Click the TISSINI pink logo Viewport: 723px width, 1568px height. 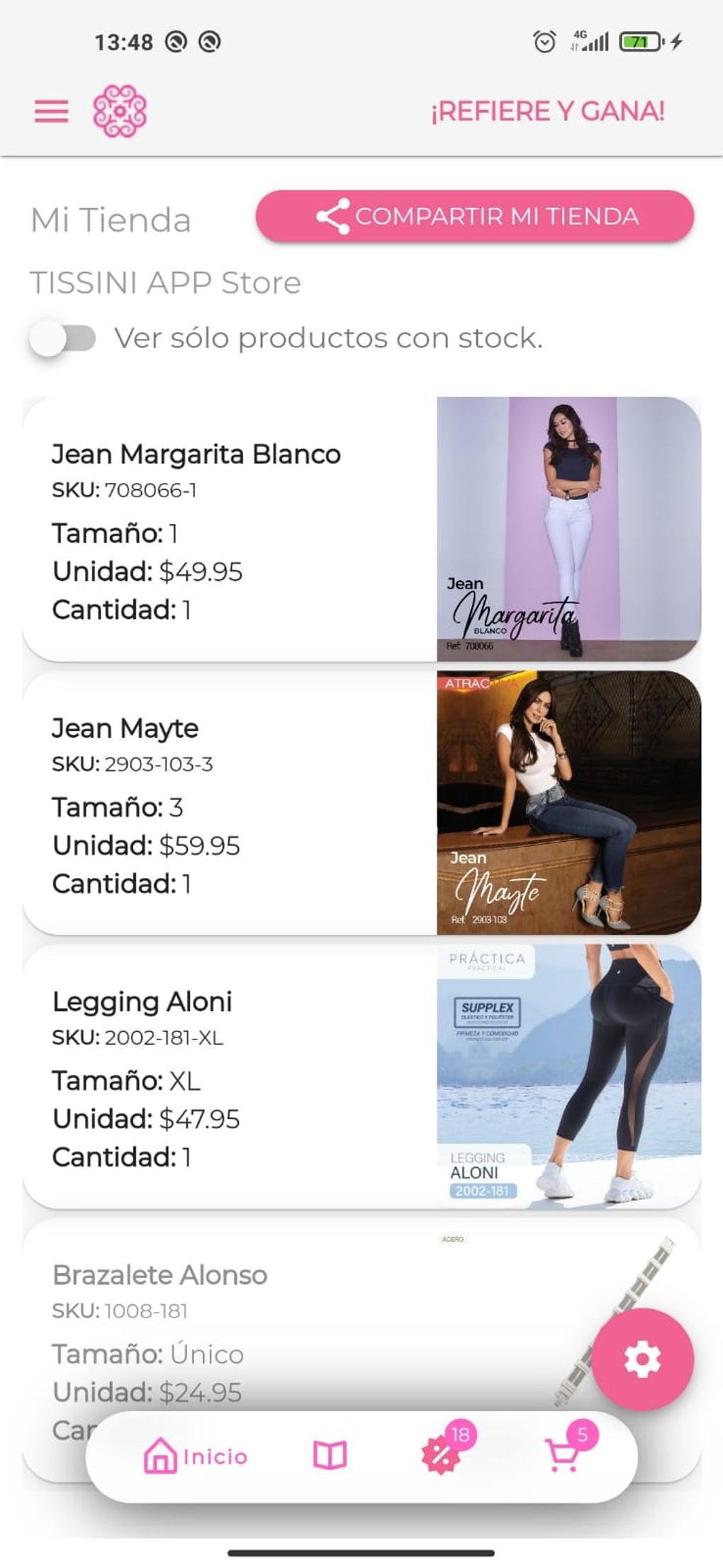119,112
